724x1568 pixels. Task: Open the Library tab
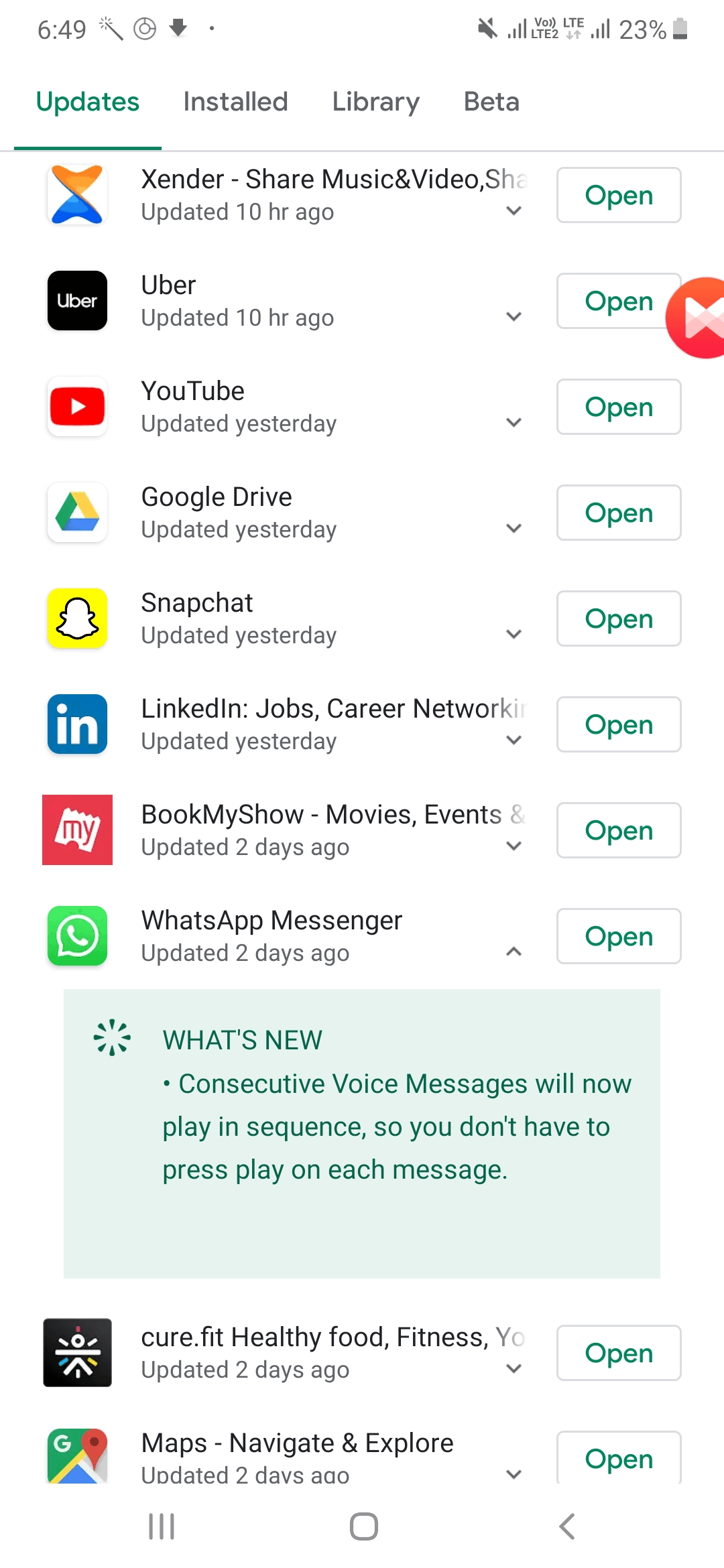point(375,101)
